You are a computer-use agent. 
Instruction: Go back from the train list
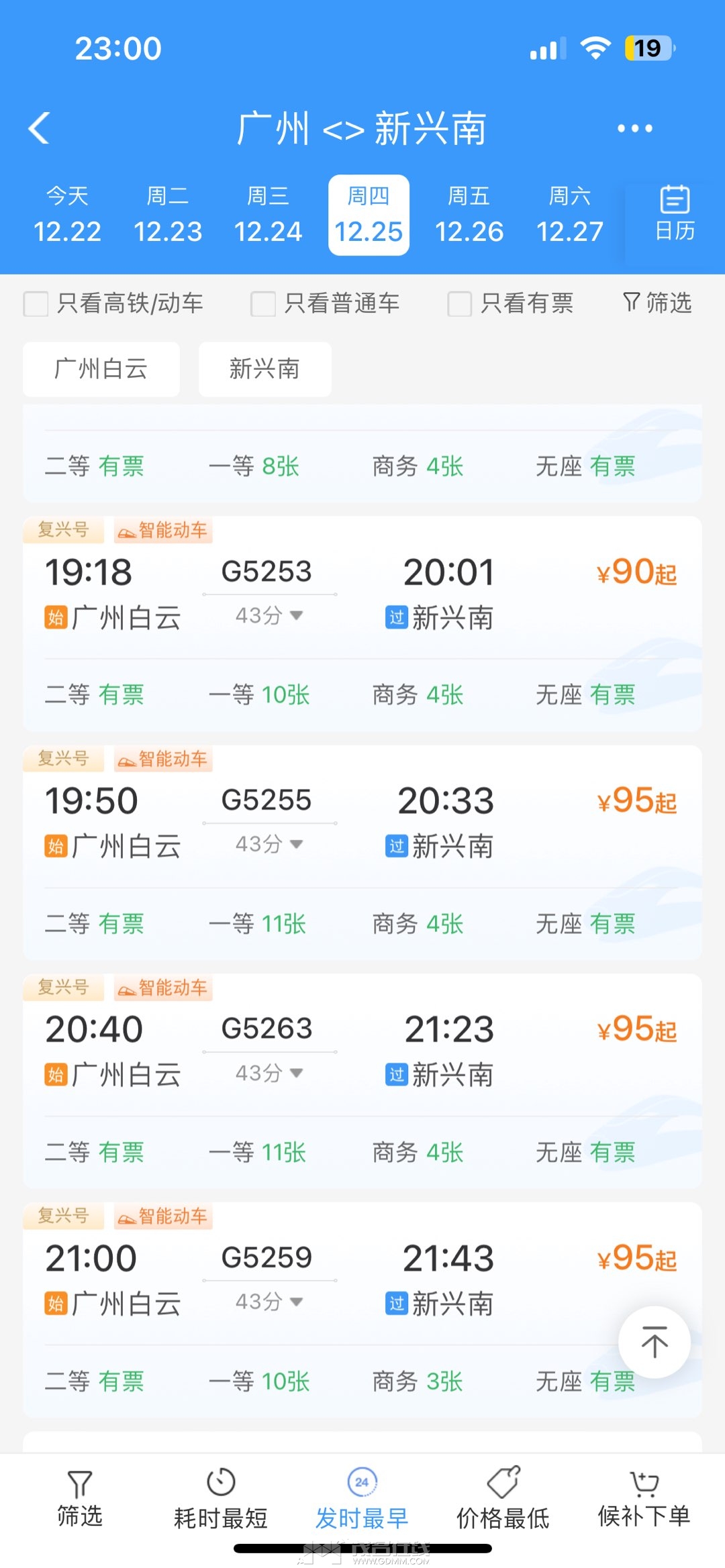(40, 128)
